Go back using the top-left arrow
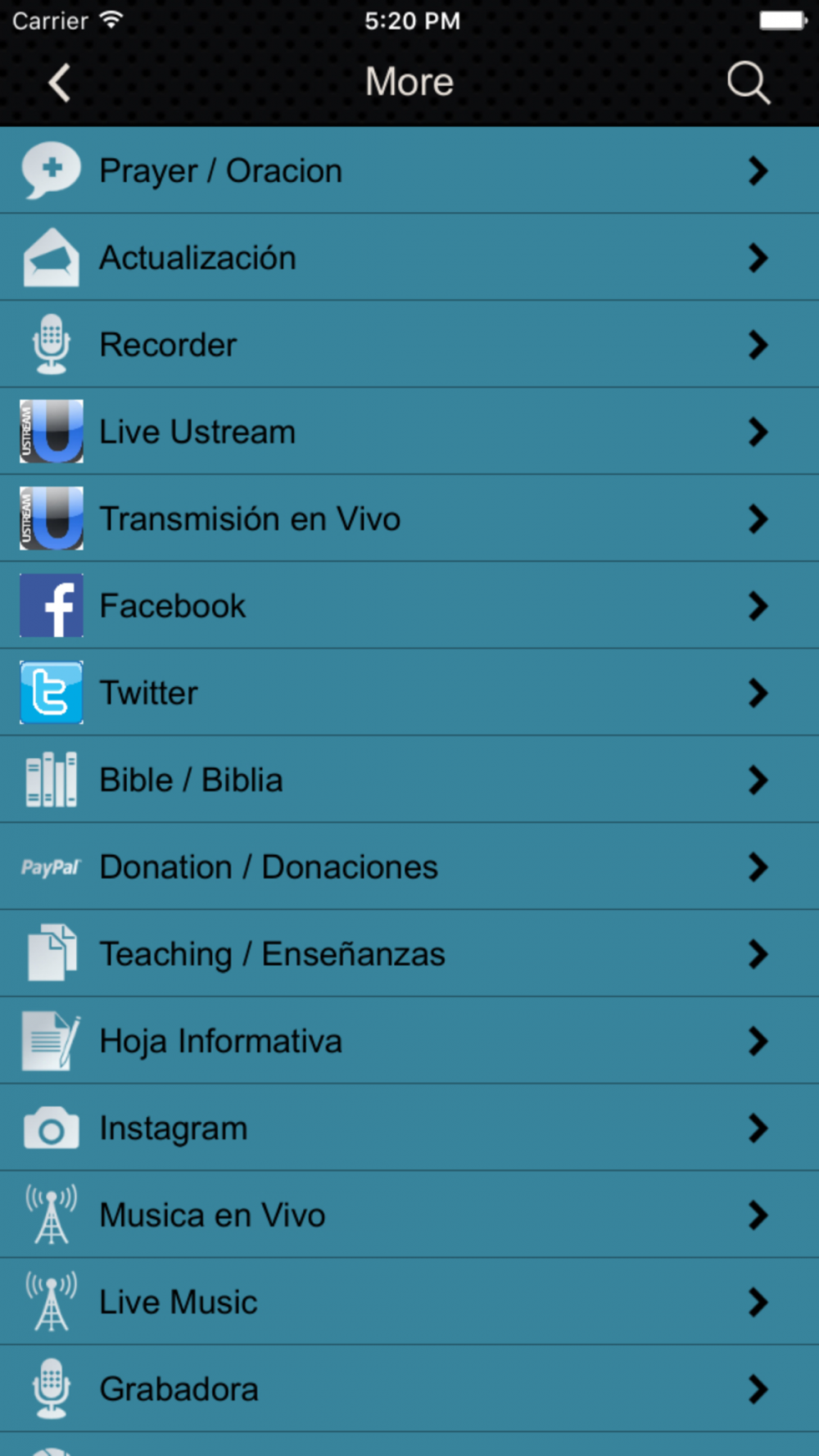Image resolution: width=819 pixels, height=1456 pixels. point(59,83)
